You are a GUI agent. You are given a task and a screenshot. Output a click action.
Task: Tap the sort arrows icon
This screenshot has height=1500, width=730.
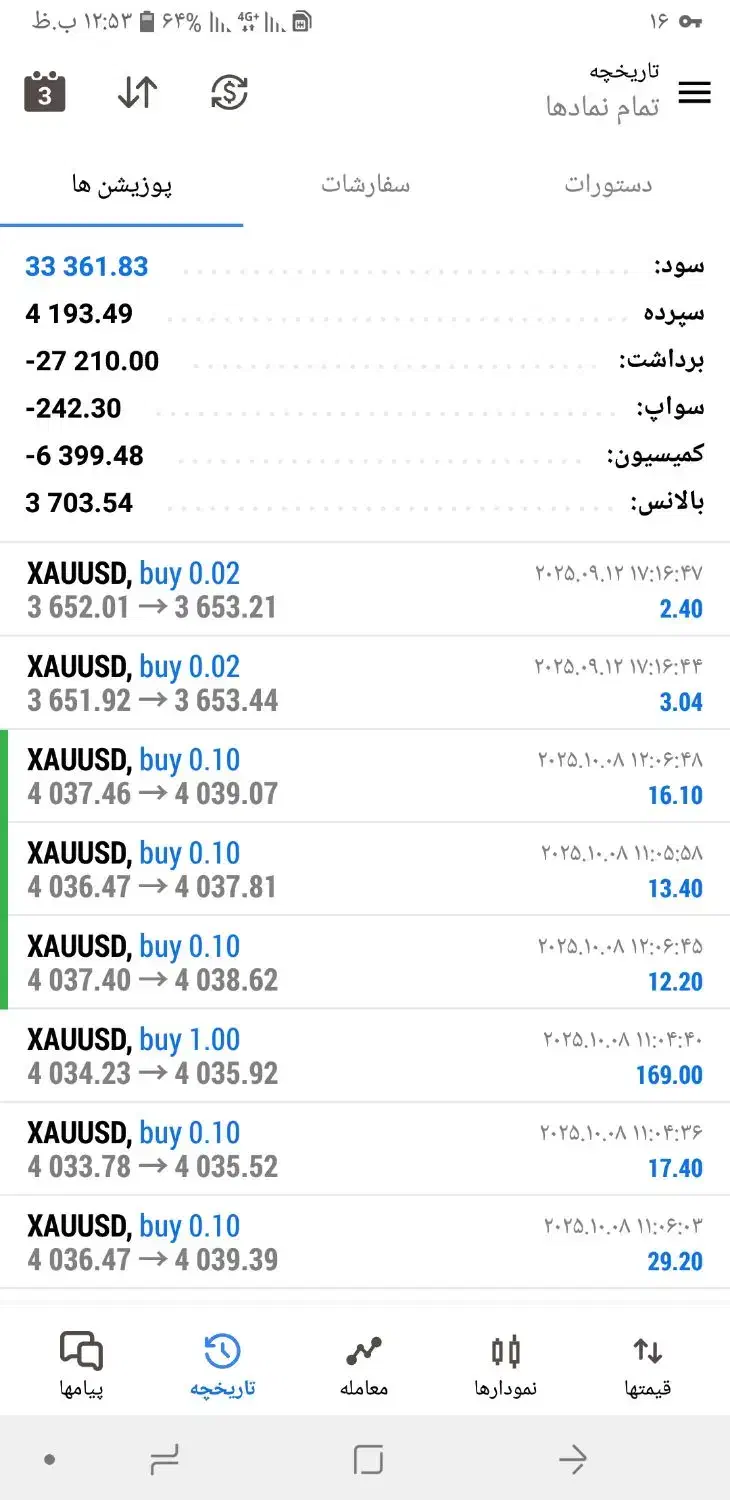pos(137,93)
